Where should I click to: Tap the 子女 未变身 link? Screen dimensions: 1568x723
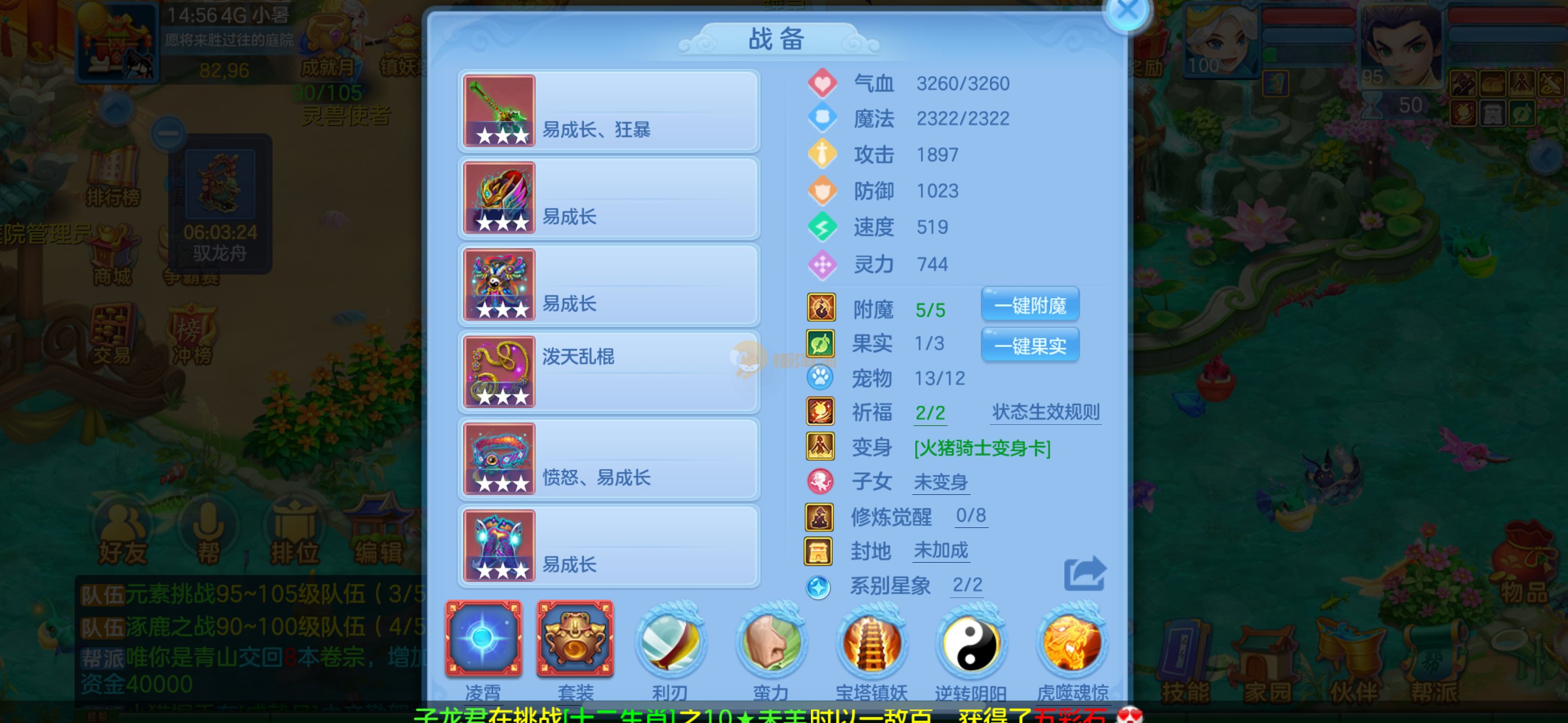[940, 482]
